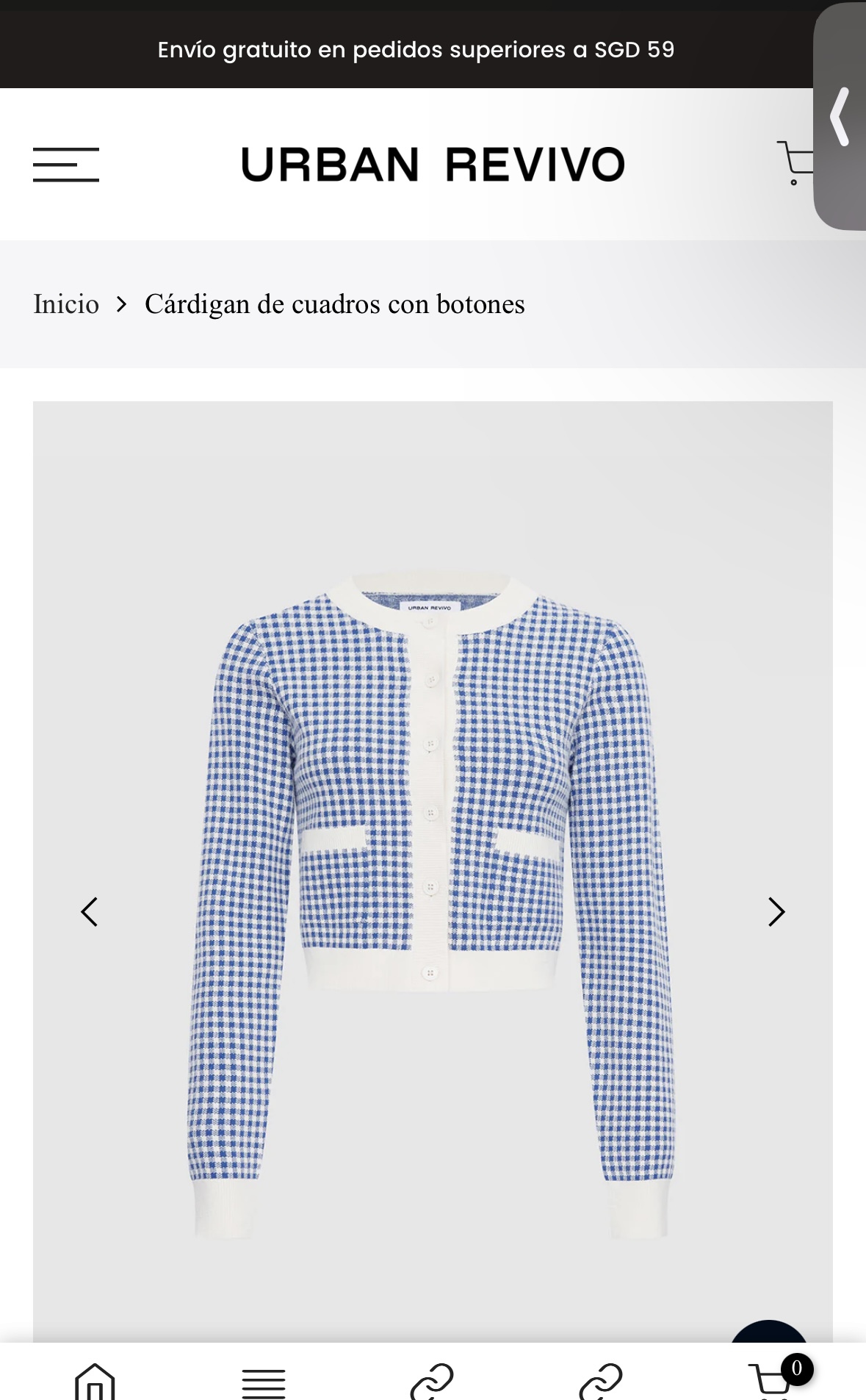
Task: Open the cart icon in the header
Action: (795, 162)
